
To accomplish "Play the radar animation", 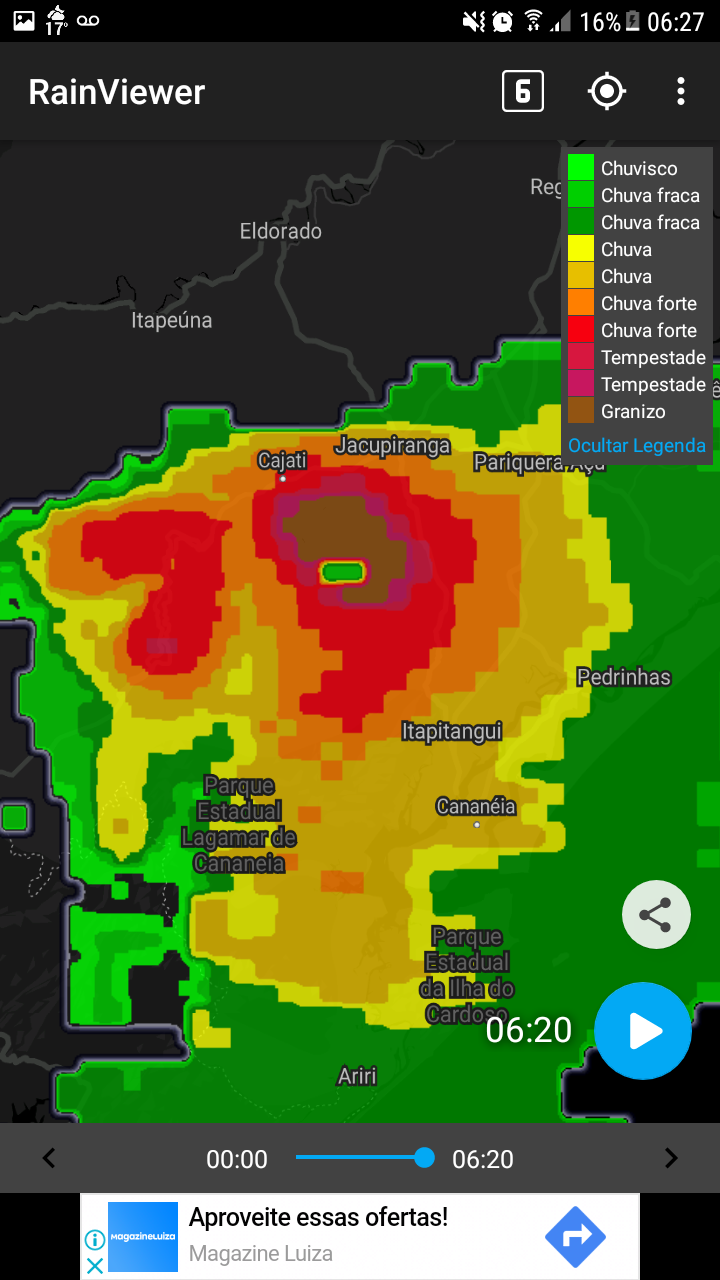I will (643, 1031).
